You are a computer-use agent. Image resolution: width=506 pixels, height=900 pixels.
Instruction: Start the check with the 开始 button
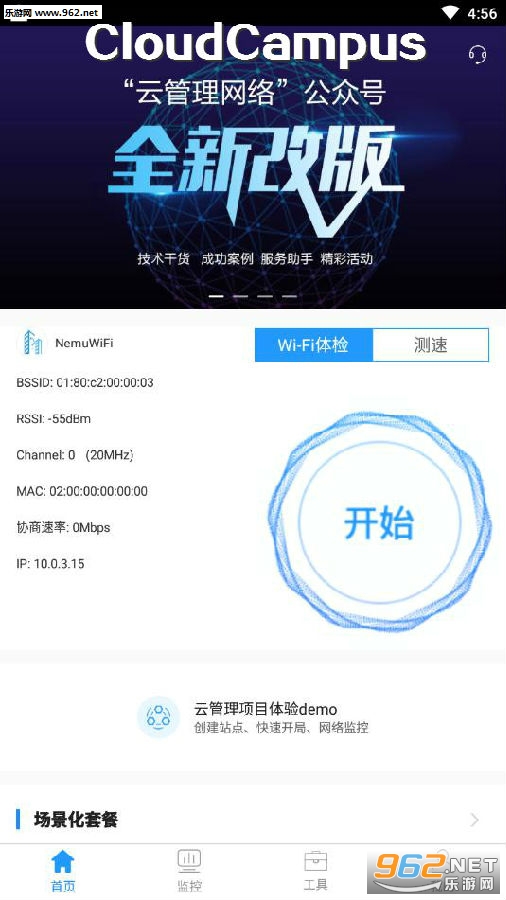(x=379, y=522)
